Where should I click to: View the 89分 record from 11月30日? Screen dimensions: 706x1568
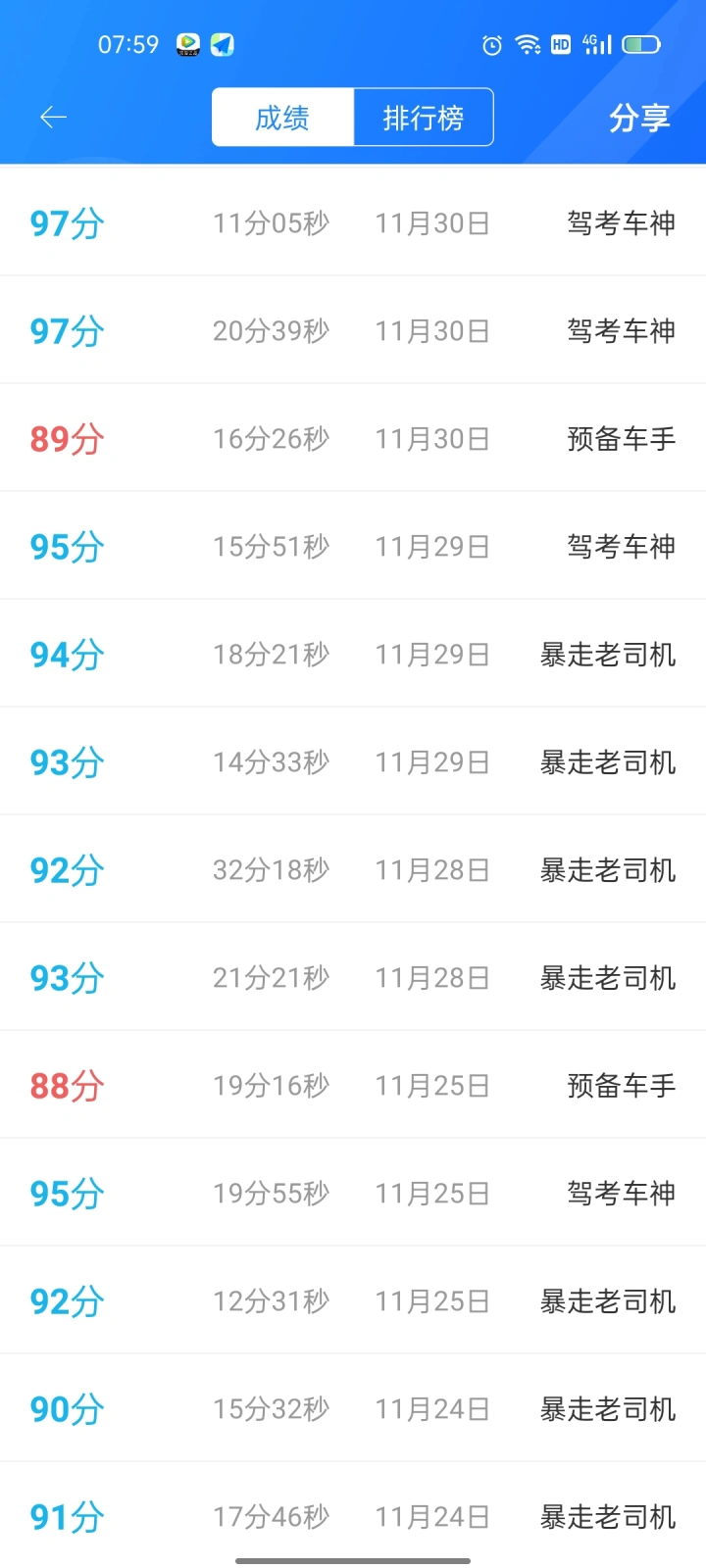tap(353, 438)
